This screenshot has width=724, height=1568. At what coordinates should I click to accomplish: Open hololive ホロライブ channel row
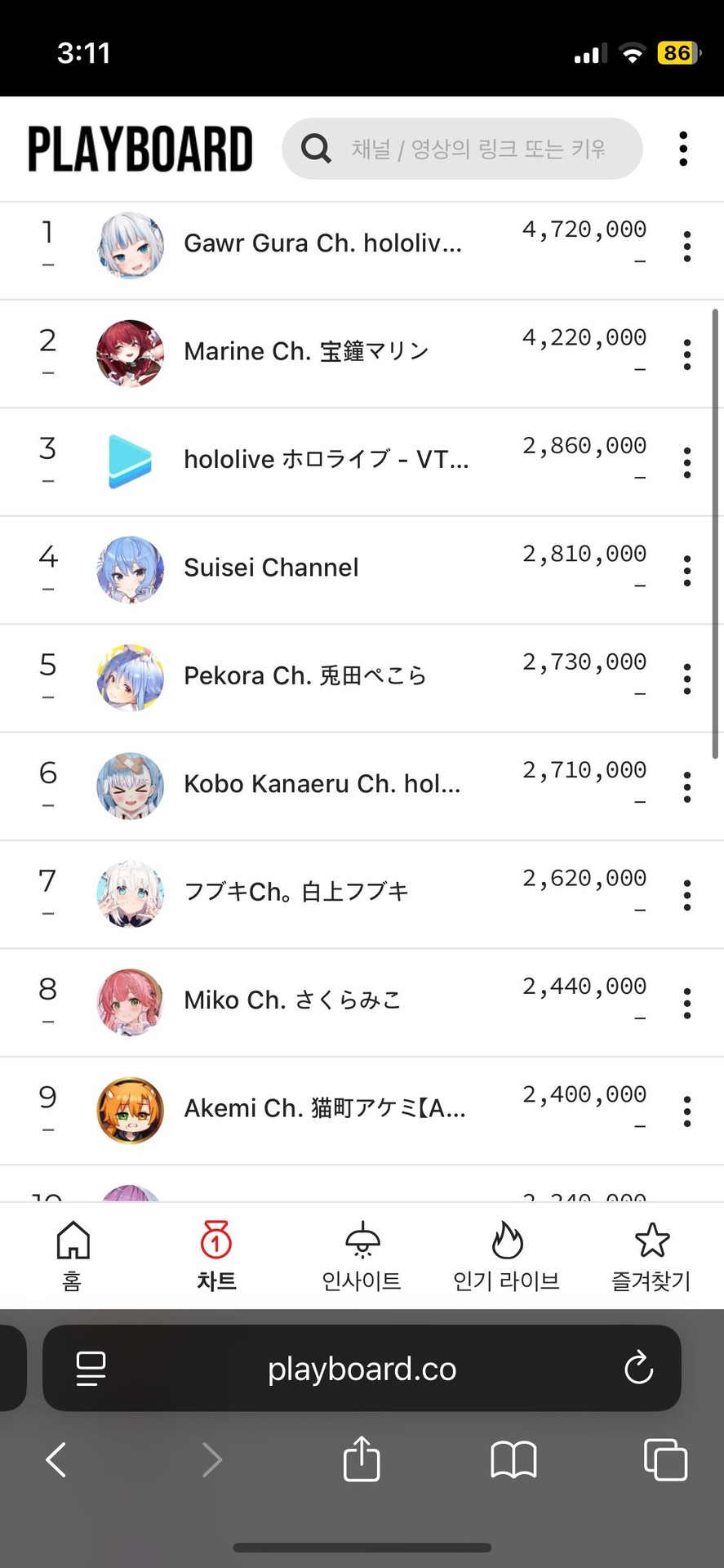click(326, 460)
